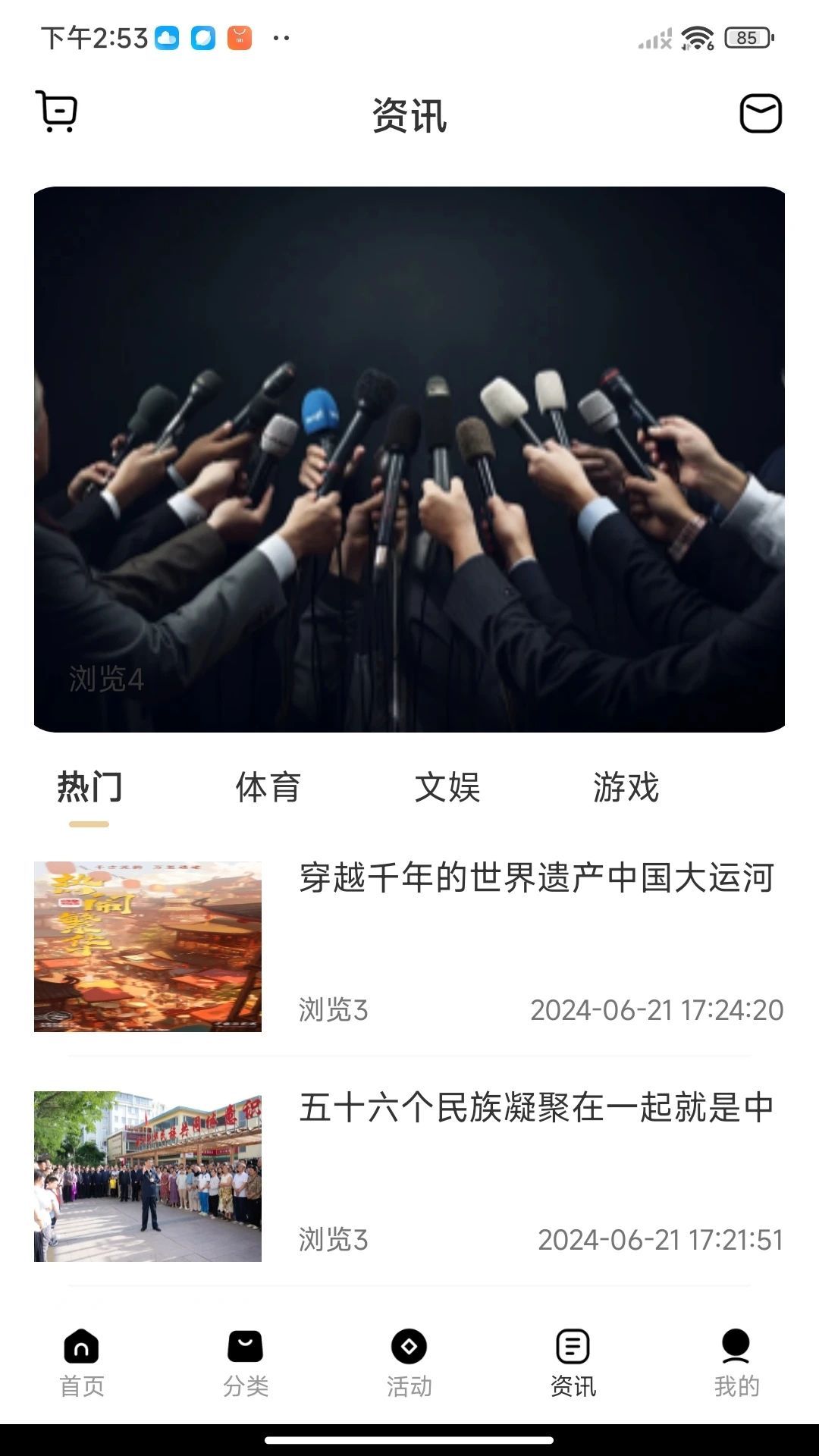
Task: Open the featured microphones news banner
Action: click(x=409, y=459)
